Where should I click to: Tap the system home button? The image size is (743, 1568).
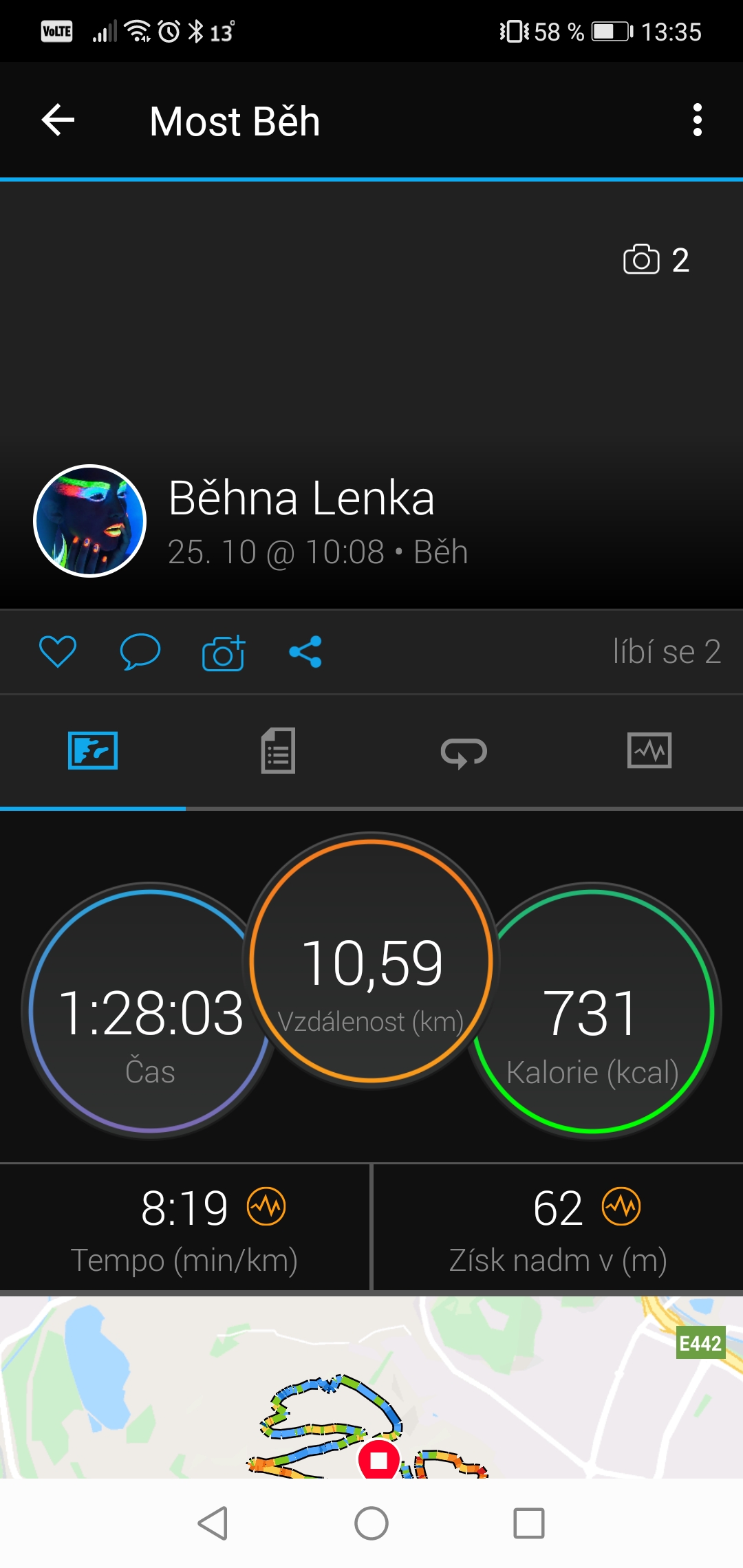[x=371, y=1523]
